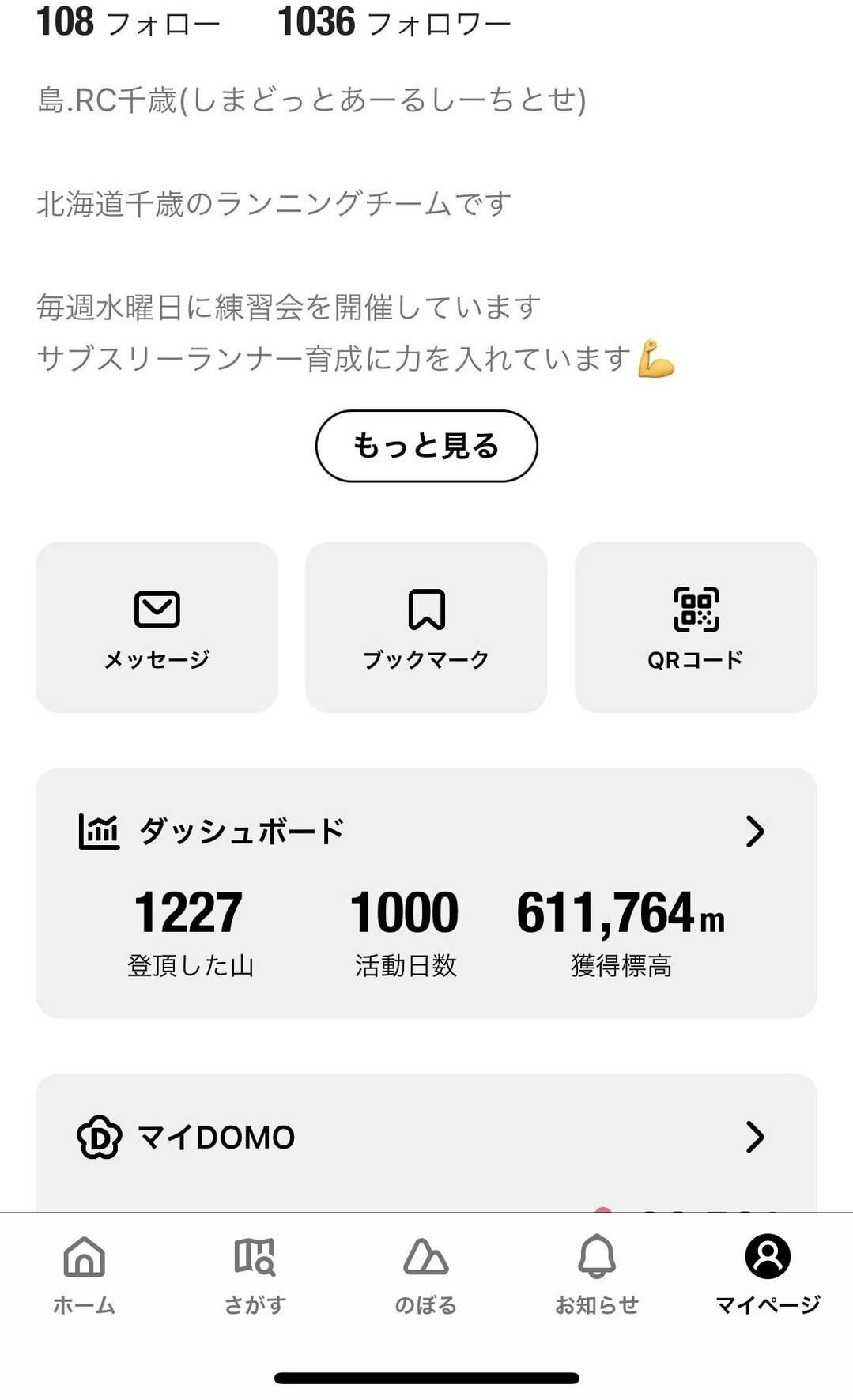
Task: Click もっと見る to expand profile description
Action: click(425, 446)
